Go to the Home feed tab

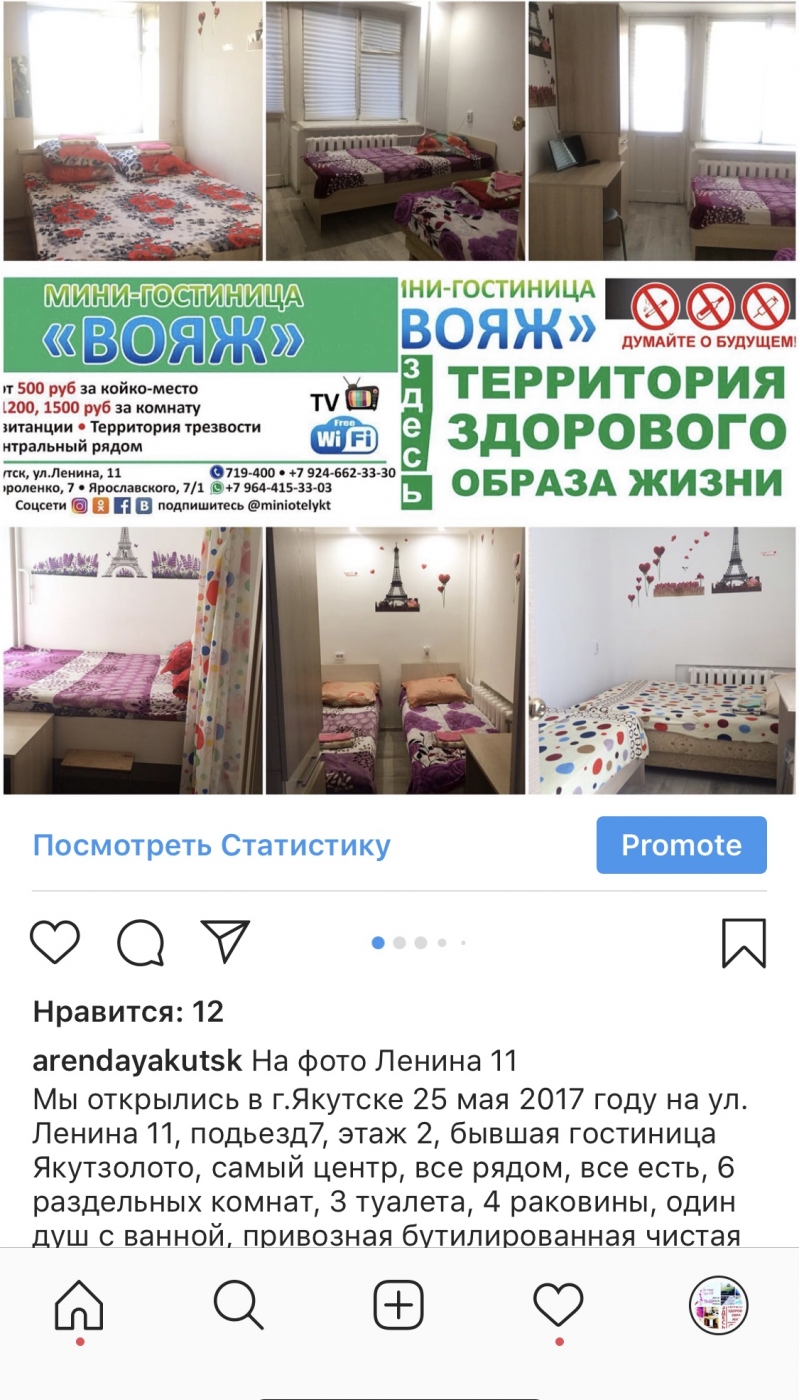coord(79,1305)
